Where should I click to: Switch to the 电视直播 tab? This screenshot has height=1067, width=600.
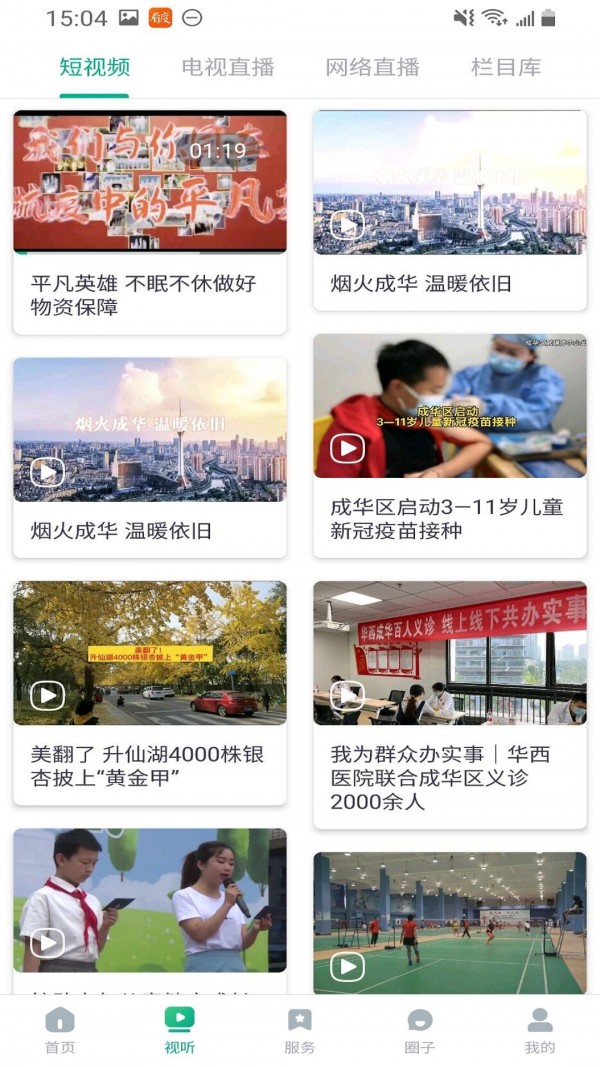tap(228, 68)
